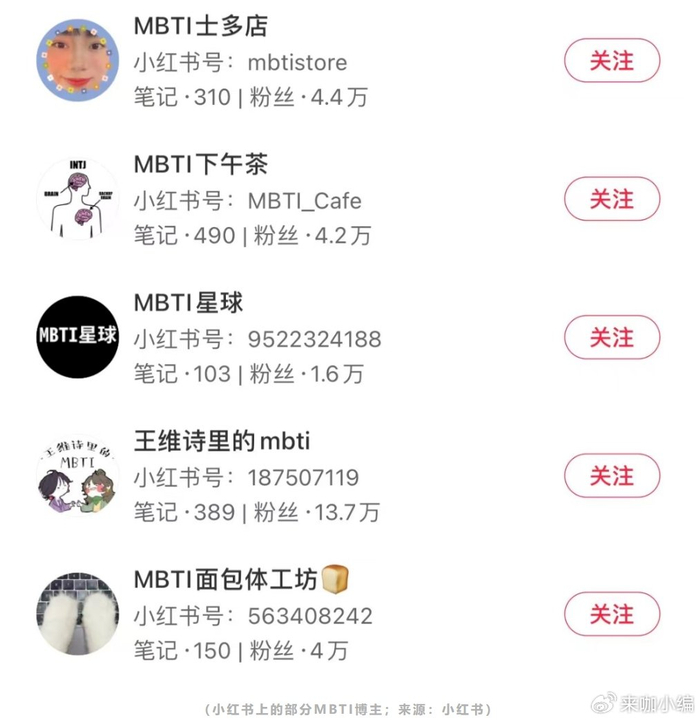
Task: View the MBTI面包体工坊 profile
Action: [225, 578]
